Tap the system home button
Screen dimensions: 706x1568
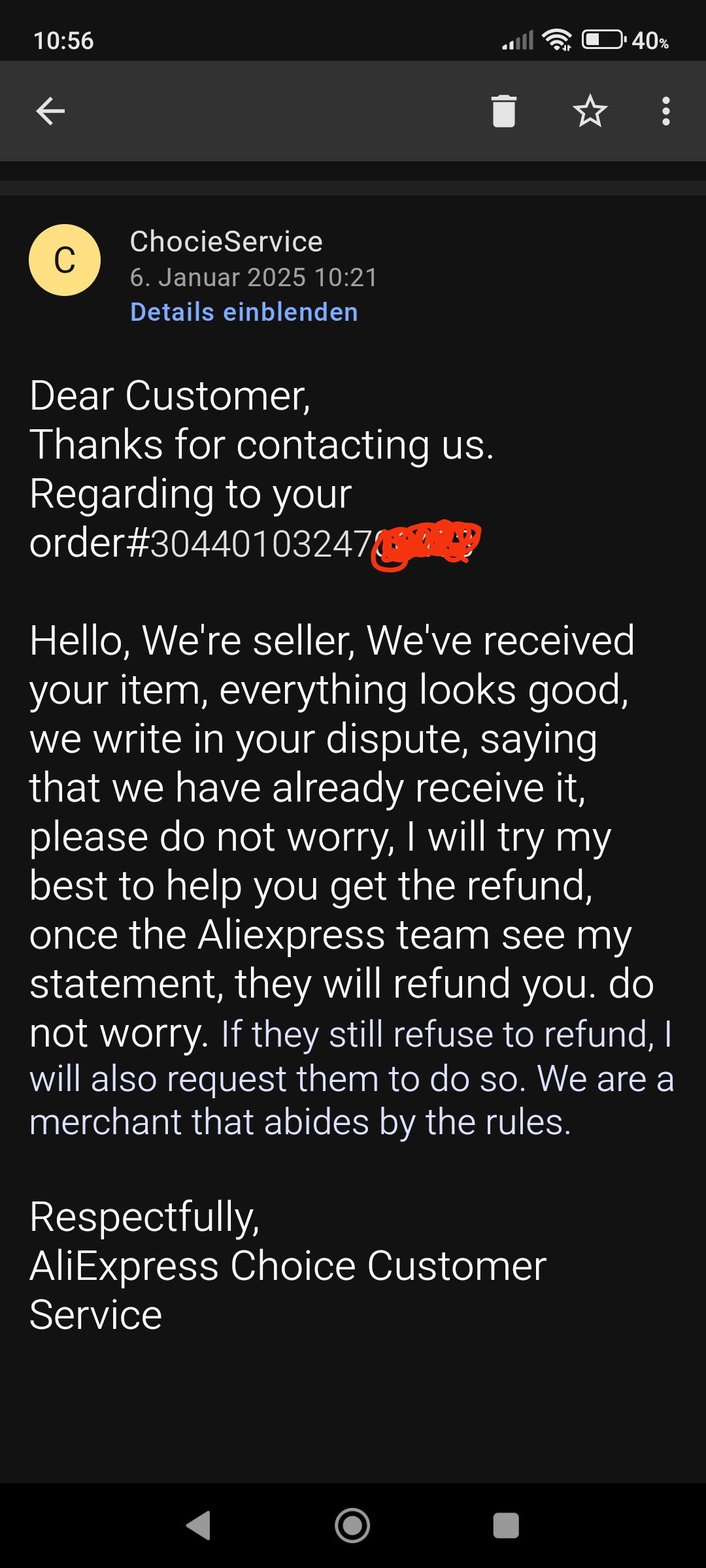click(x=352, y=1526)
